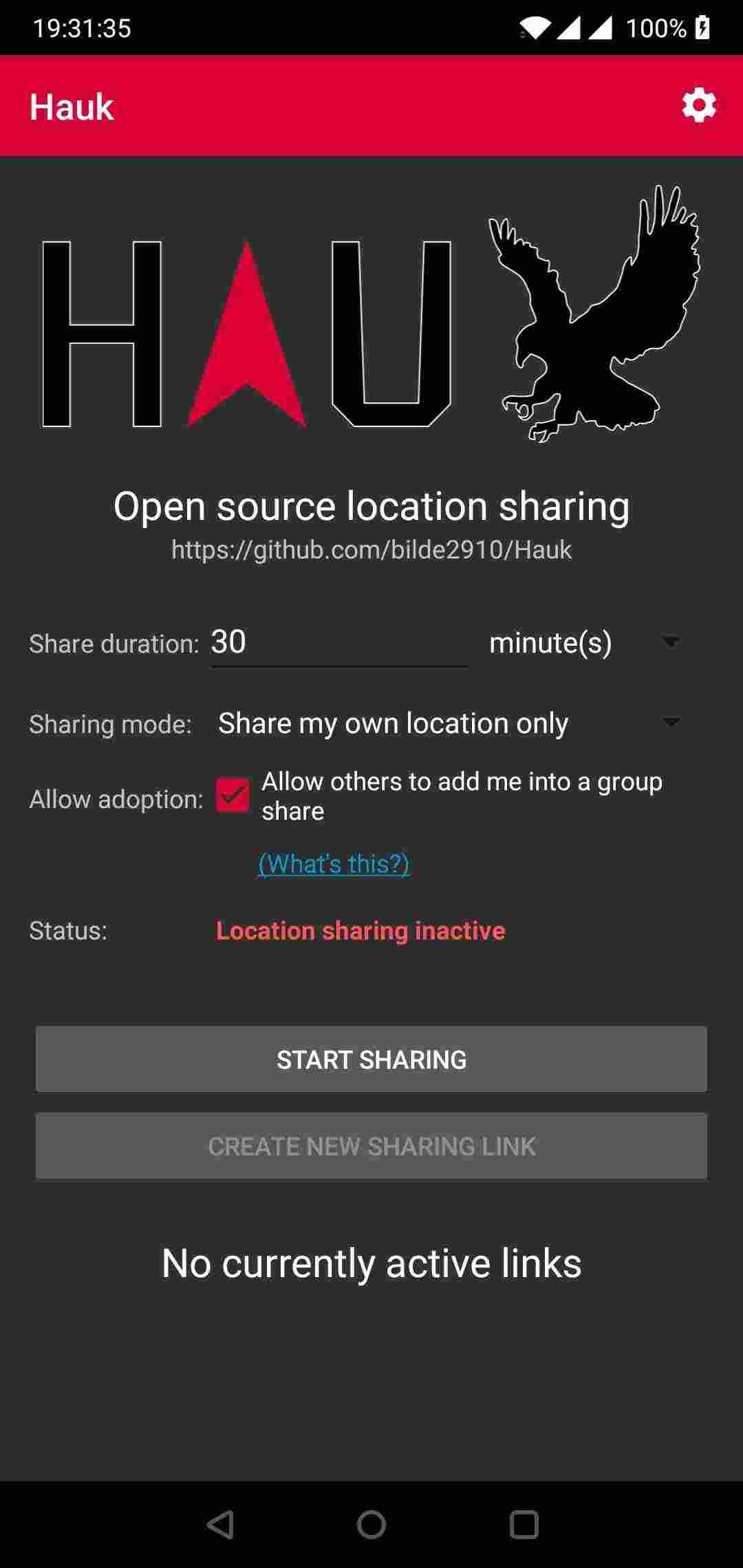Tap the Hauk title in the app bar

click(x=73, y=107)
